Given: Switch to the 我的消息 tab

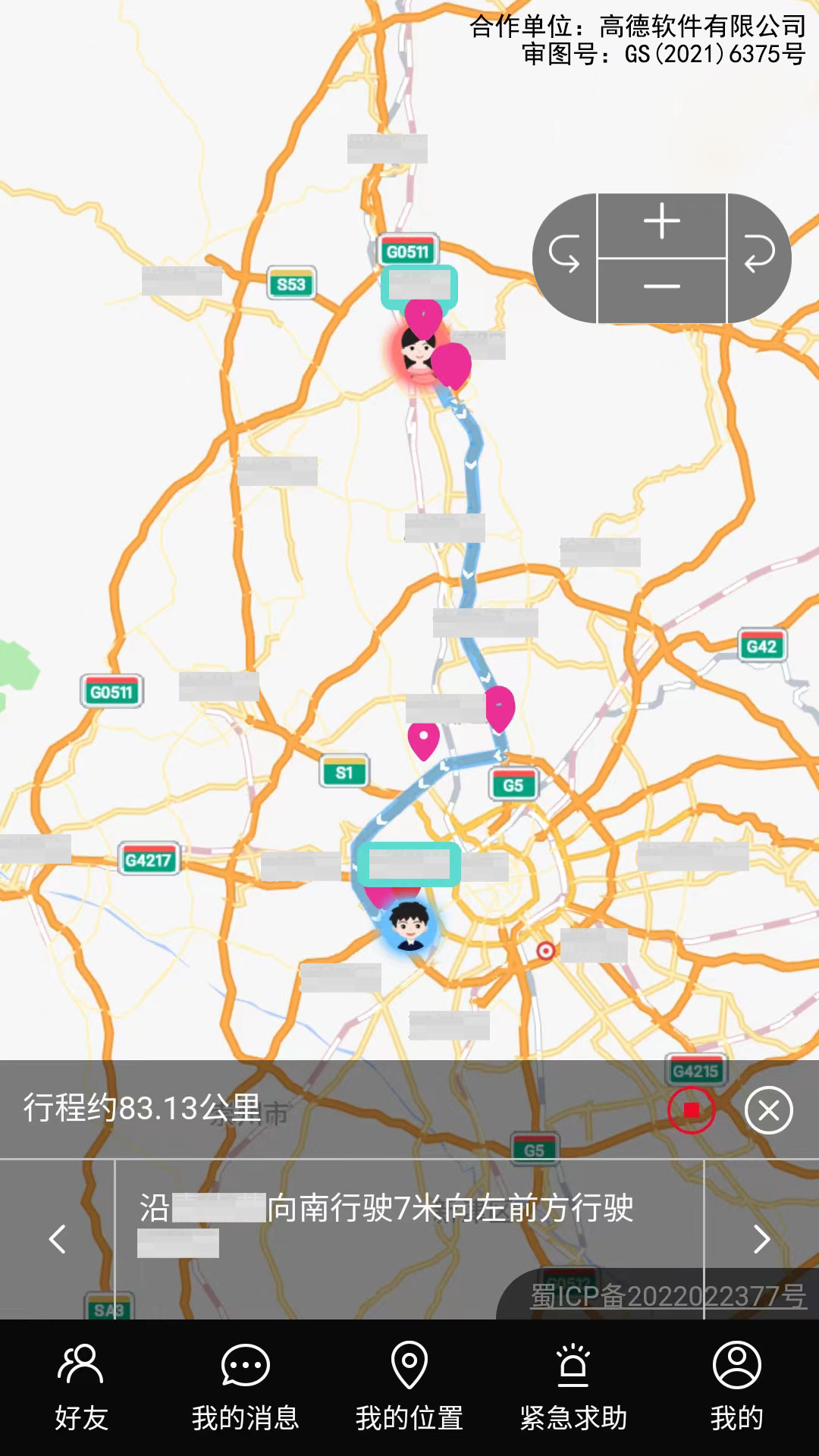Looking at the screenshot, I should tap(246, 1388).
